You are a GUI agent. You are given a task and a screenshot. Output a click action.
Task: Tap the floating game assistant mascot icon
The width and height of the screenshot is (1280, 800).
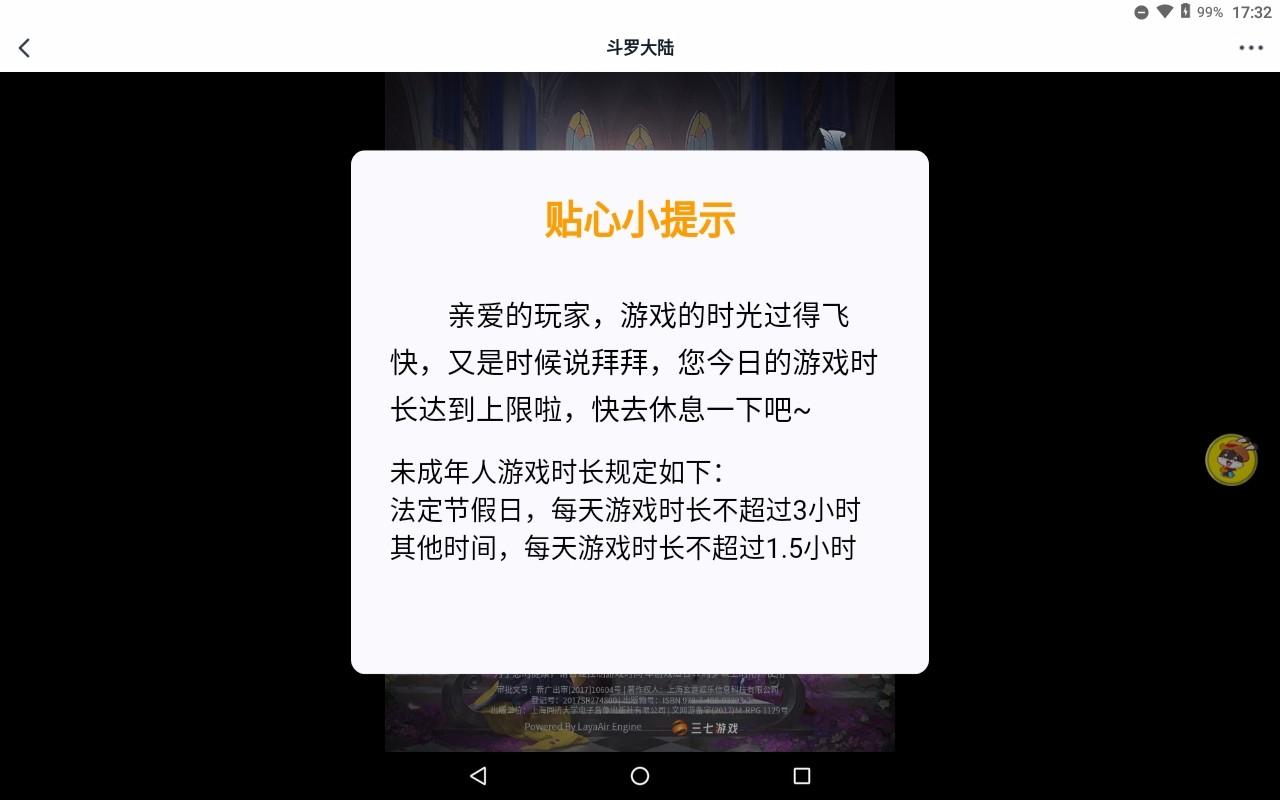pos(1231,460)
